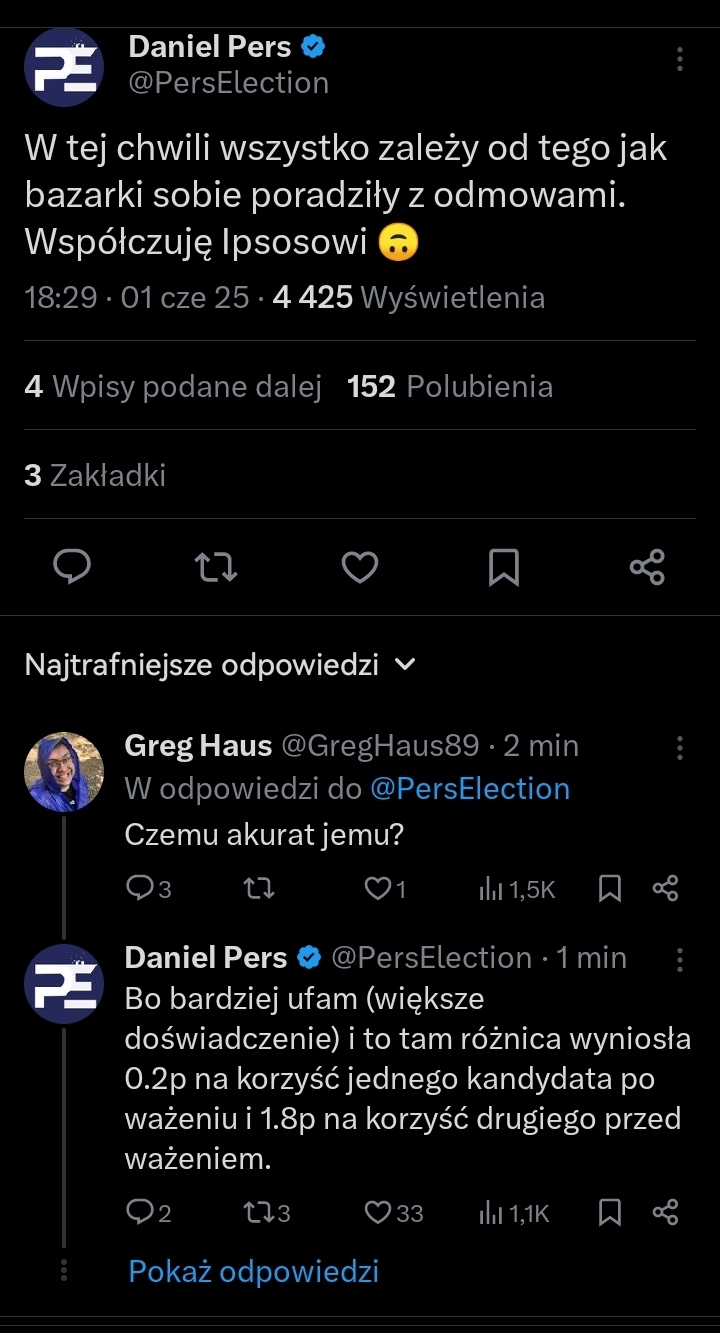Bookmark Daniel Pers's reply about ważenie
Image resolution: width=720 pixels, height=1333 pixels.
[610, 1213]
